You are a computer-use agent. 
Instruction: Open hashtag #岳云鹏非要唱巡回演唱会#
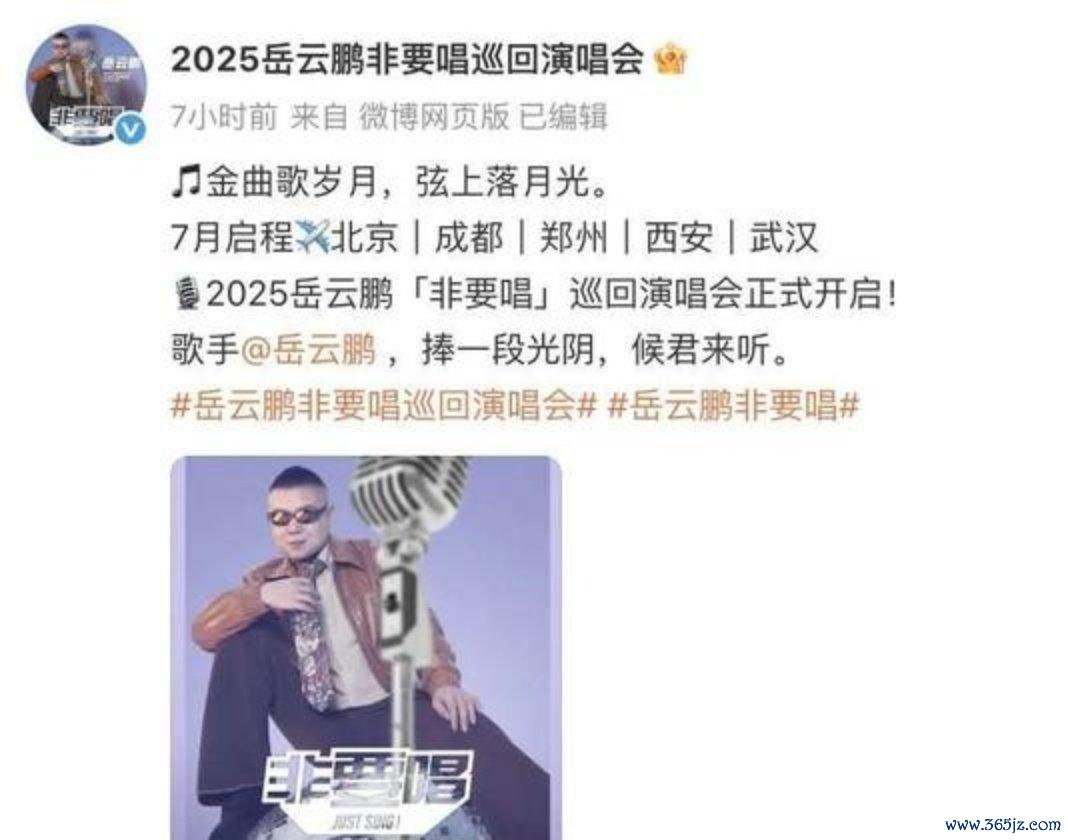point(384,405)
